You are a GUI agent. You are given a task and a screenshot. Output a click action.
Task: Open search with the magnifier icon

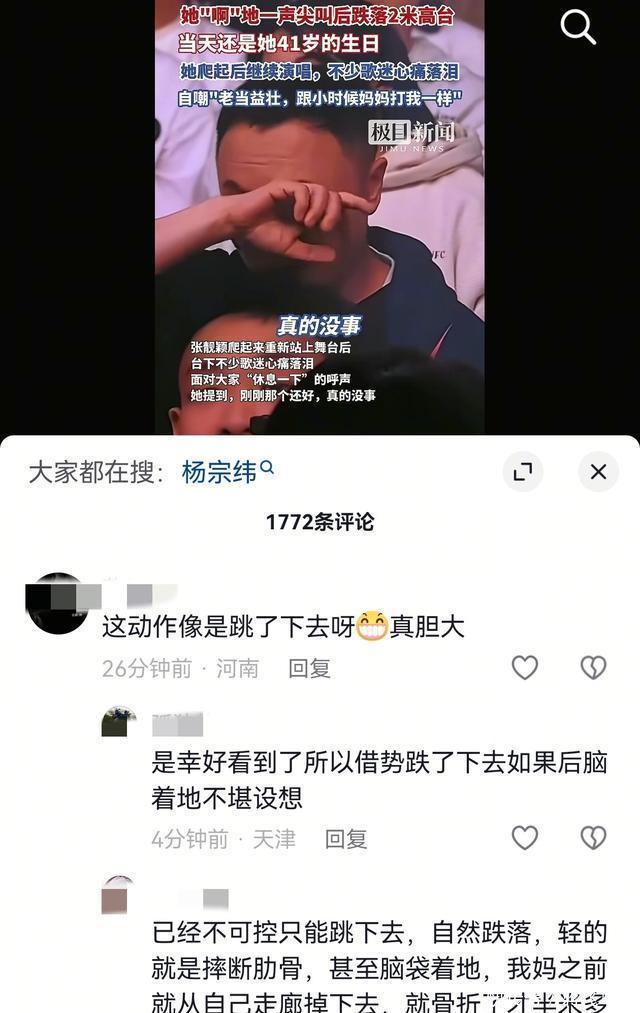578,27
